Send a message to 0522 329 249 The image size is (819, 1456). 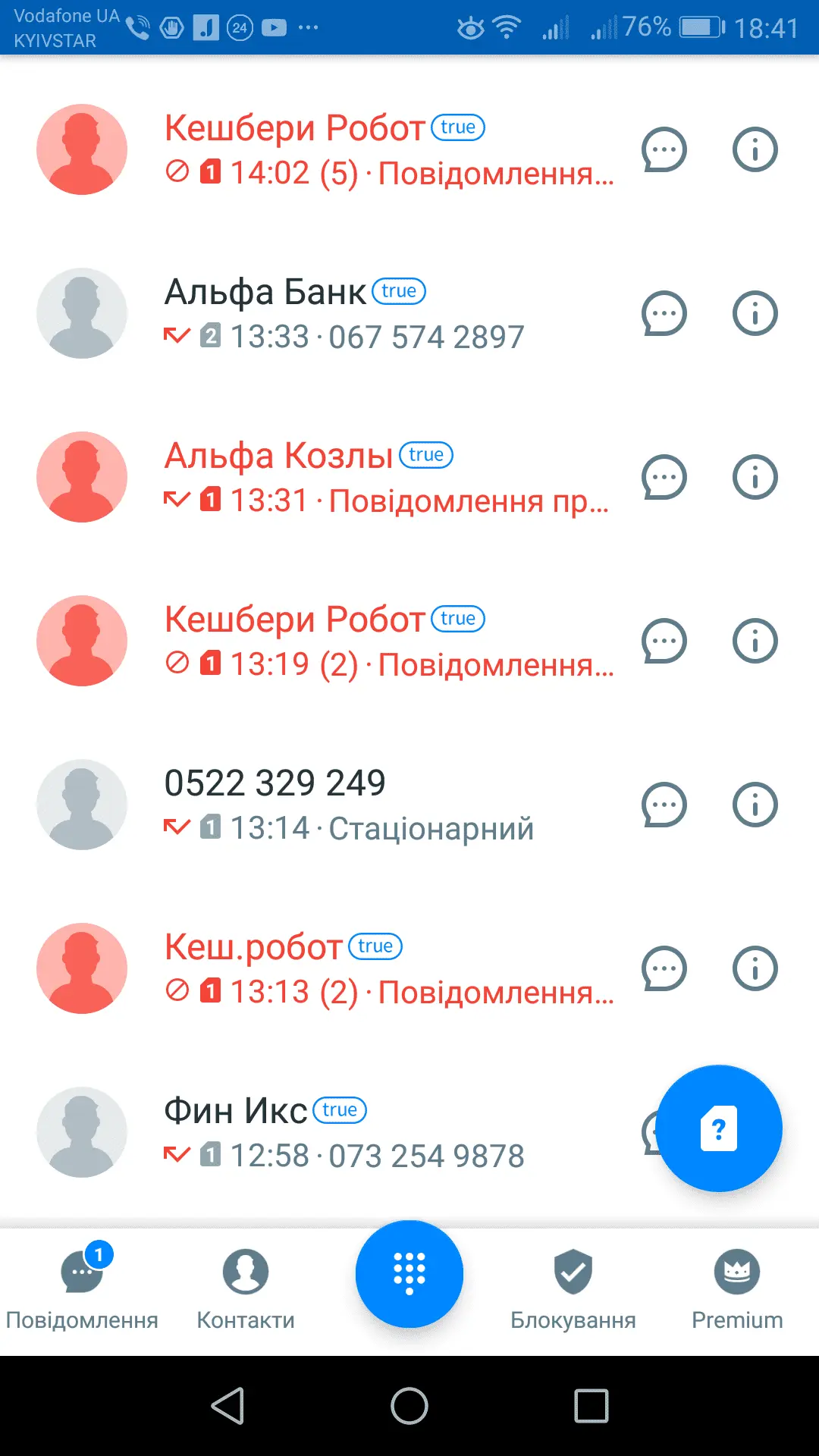pos(664,805)
